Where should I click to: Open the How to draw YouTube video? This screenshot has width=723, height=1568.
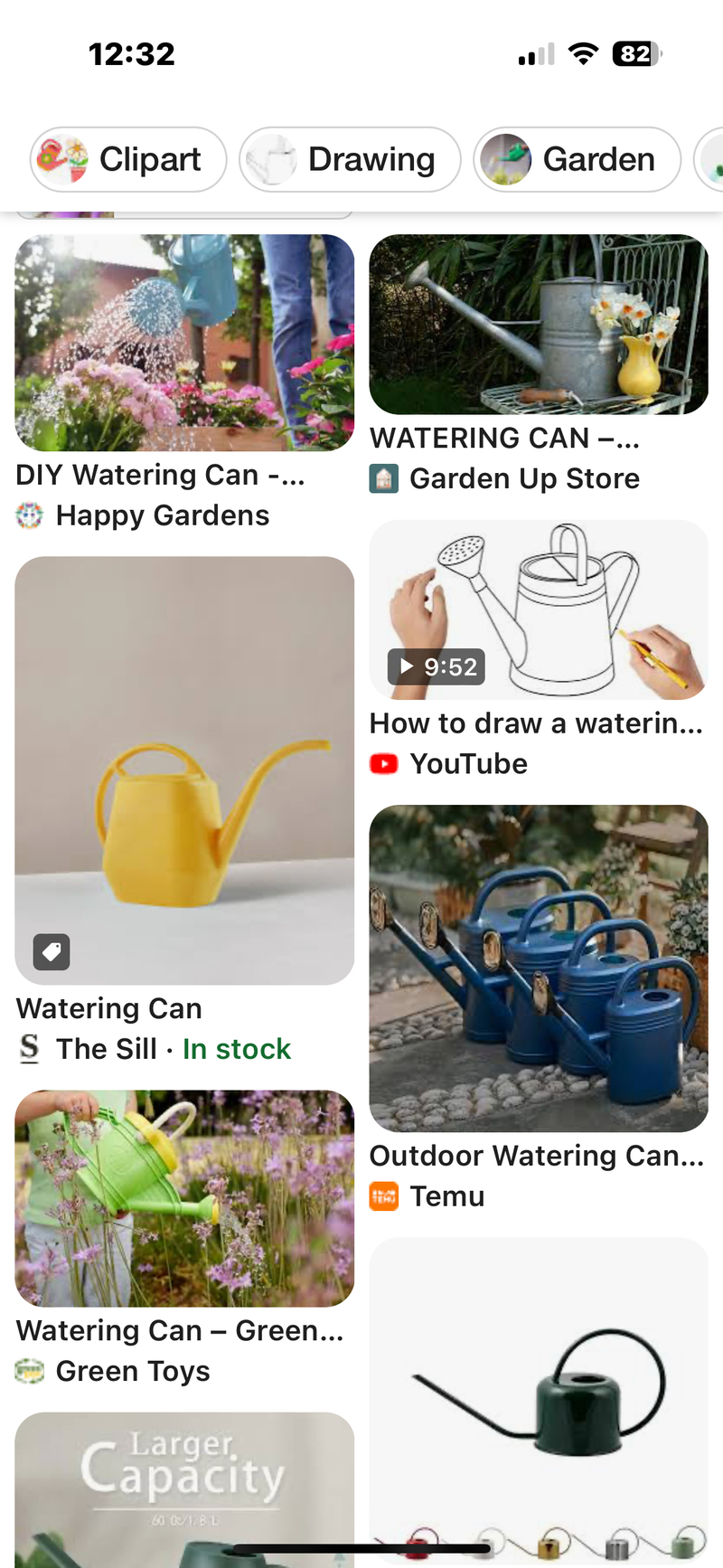[539, 609]
